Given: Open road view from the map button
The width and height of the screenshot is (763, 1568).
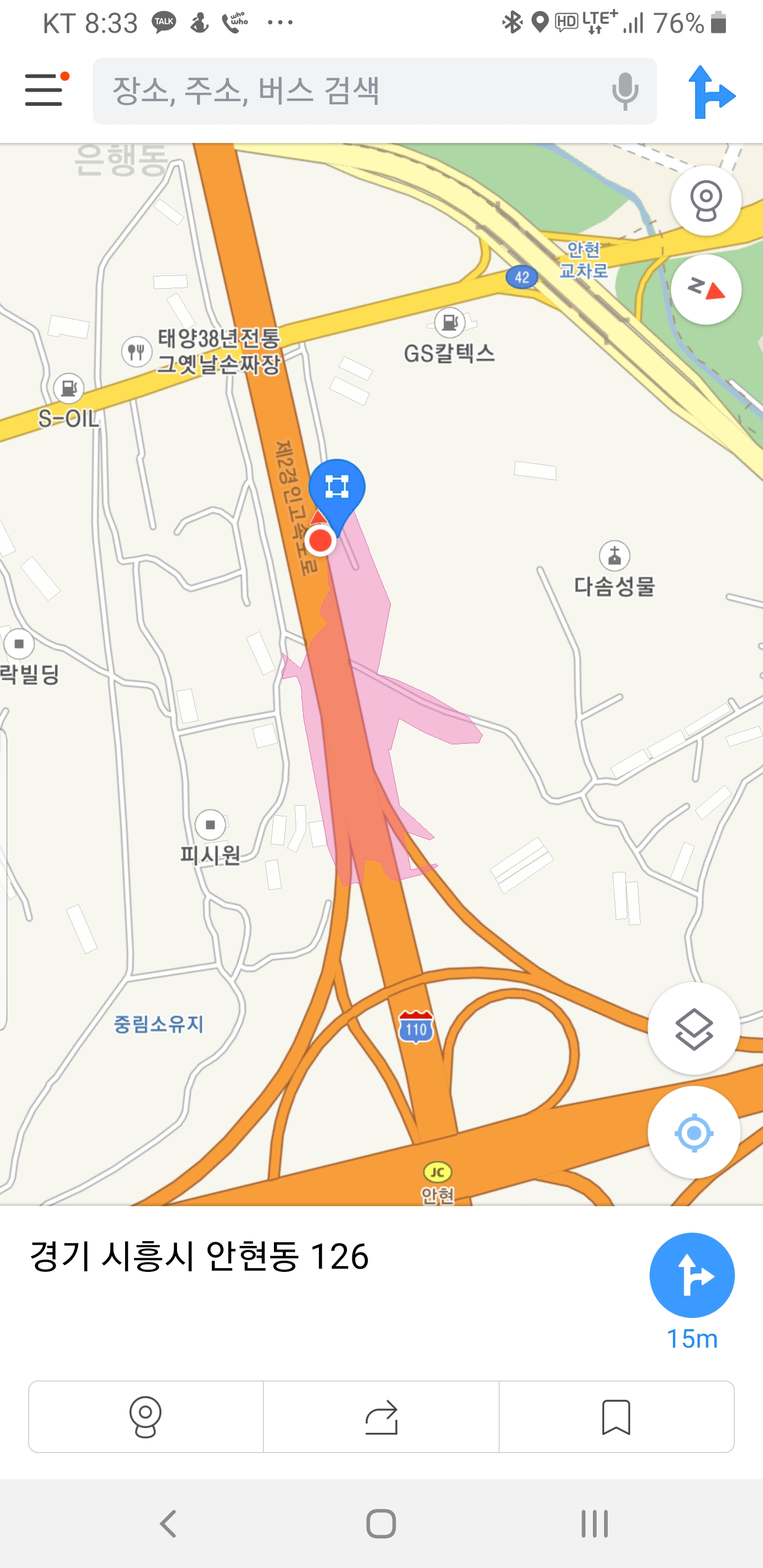Looking at the screenshot, I should coord(706,200).
